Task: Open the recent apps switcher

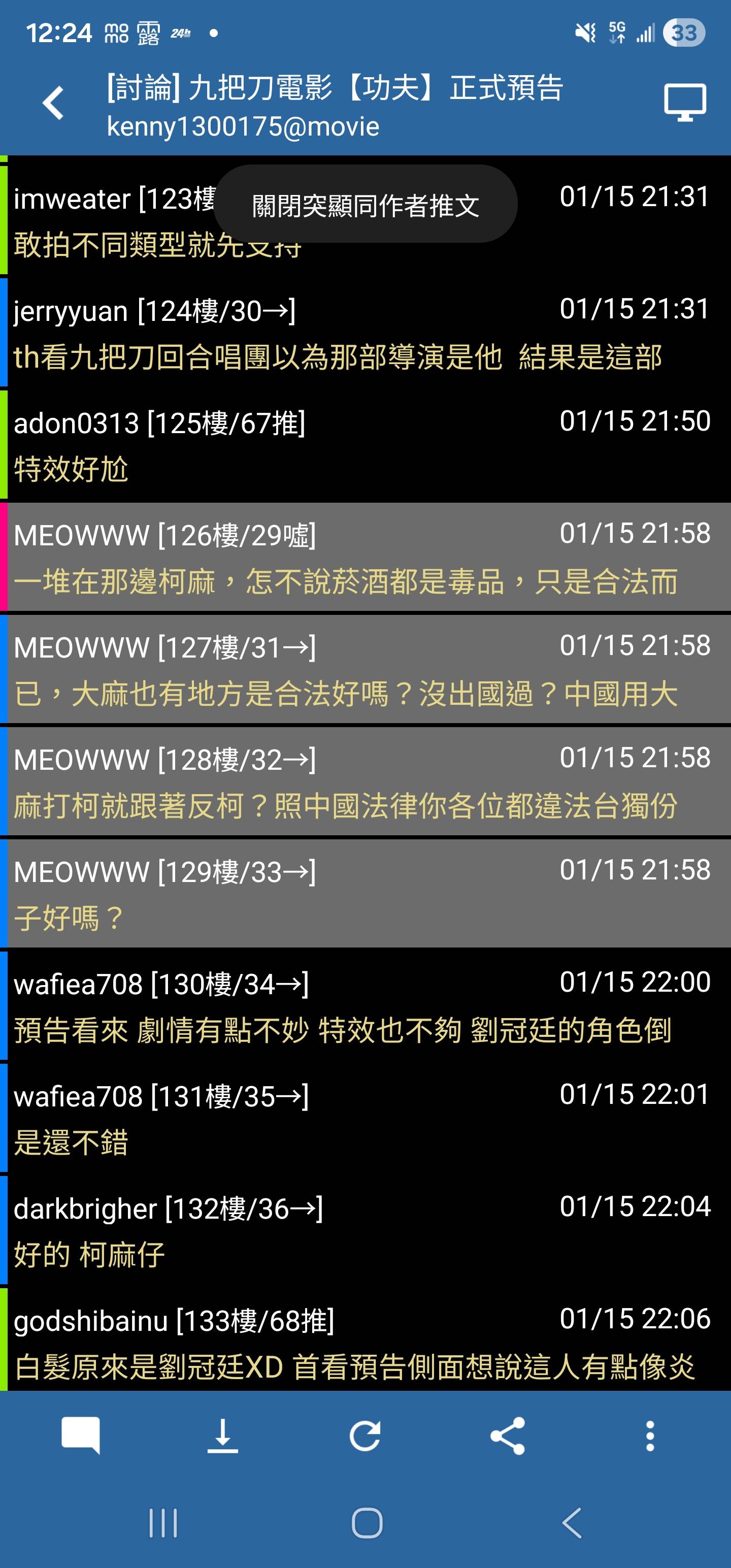Action: tap(163, 1523)
